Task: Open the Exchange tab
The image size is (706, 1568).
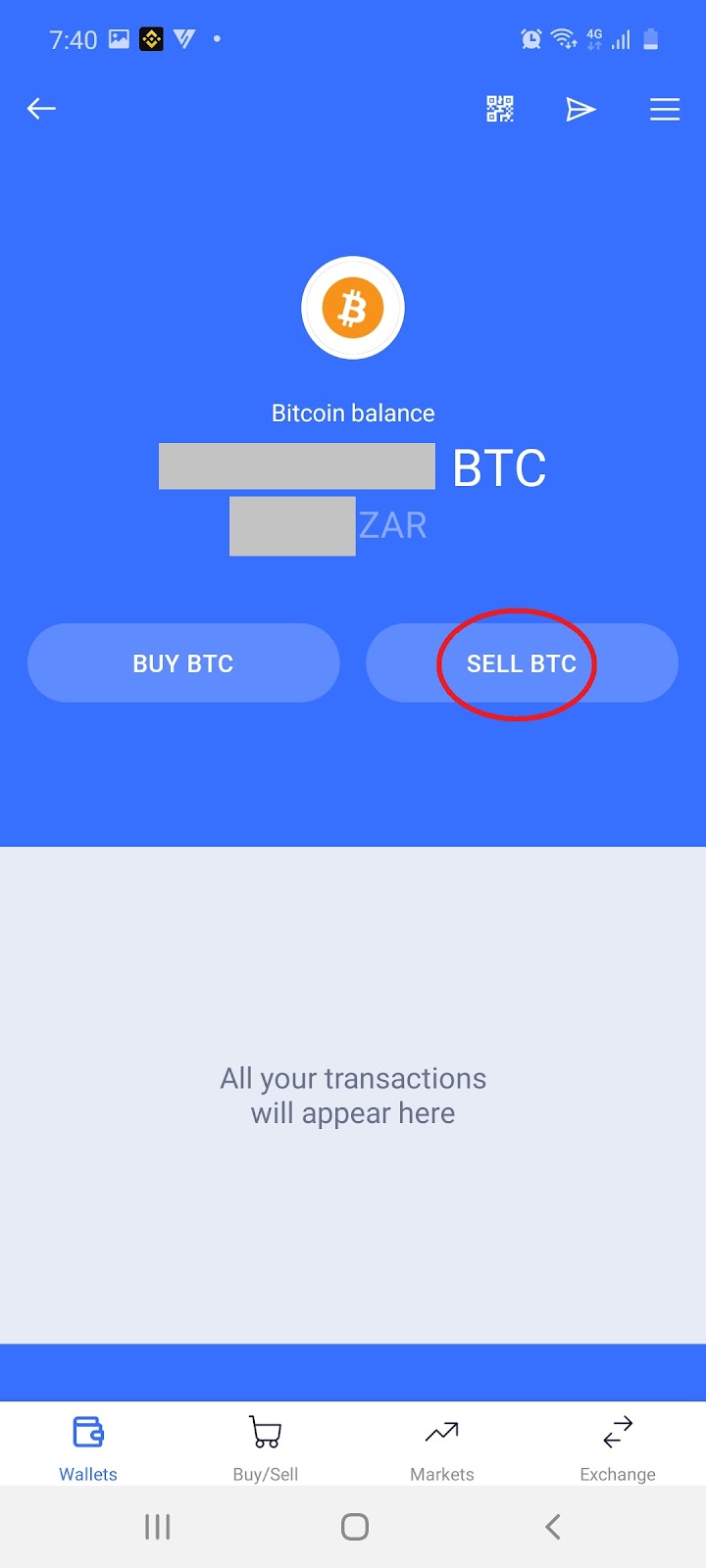Action: point(618,1447)
